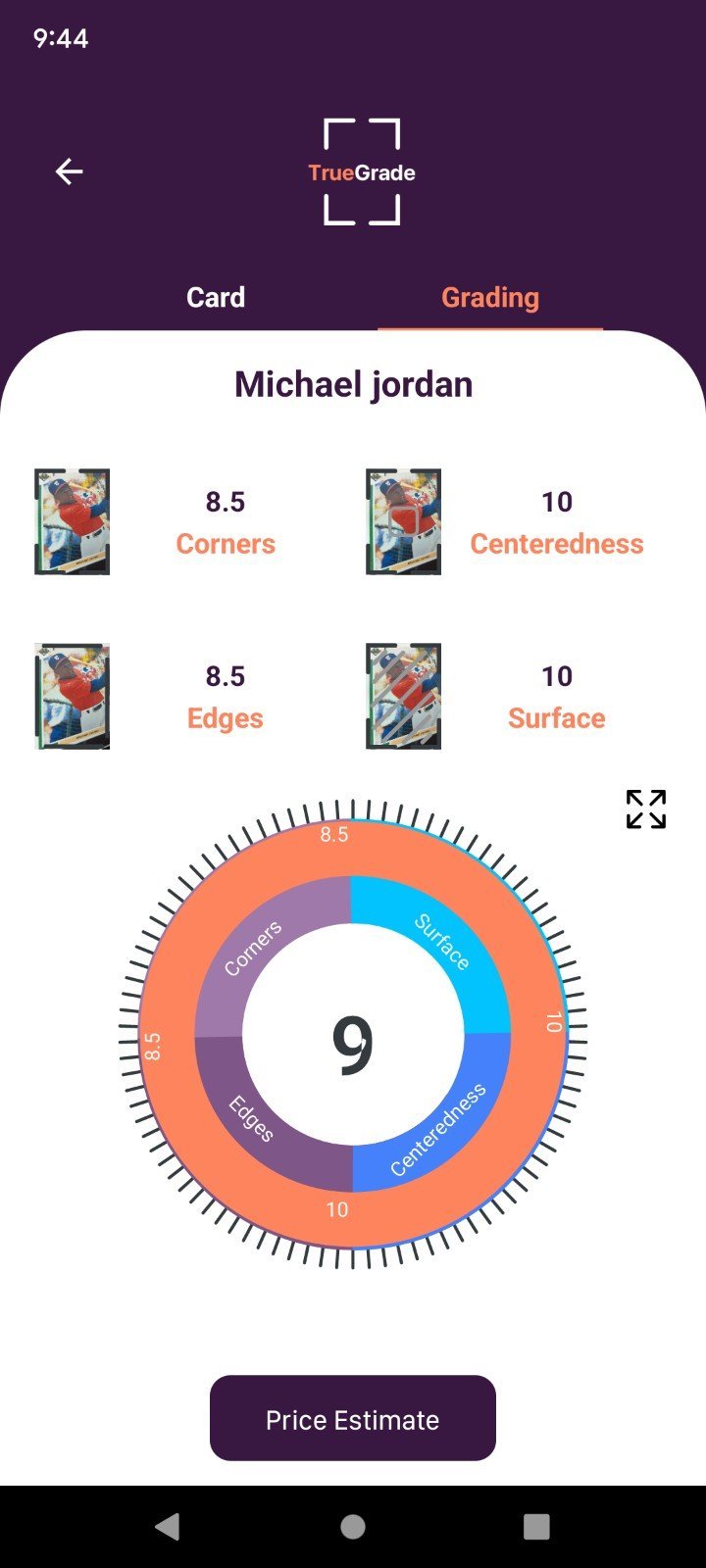The image size is (706, 1568).
Task: Tap the system home button
Action: [x=353, y=1526]
